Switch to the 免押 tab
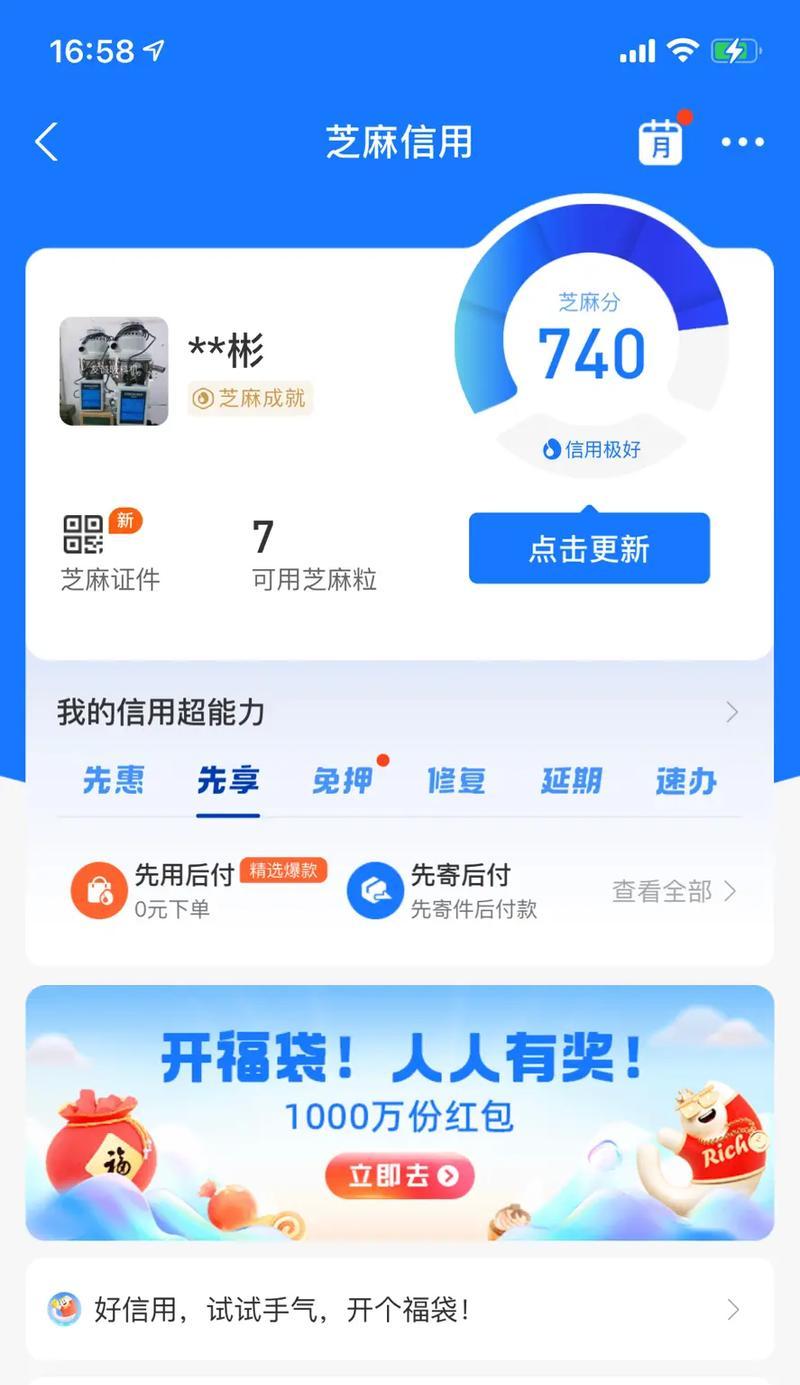 tap(342, 780)
